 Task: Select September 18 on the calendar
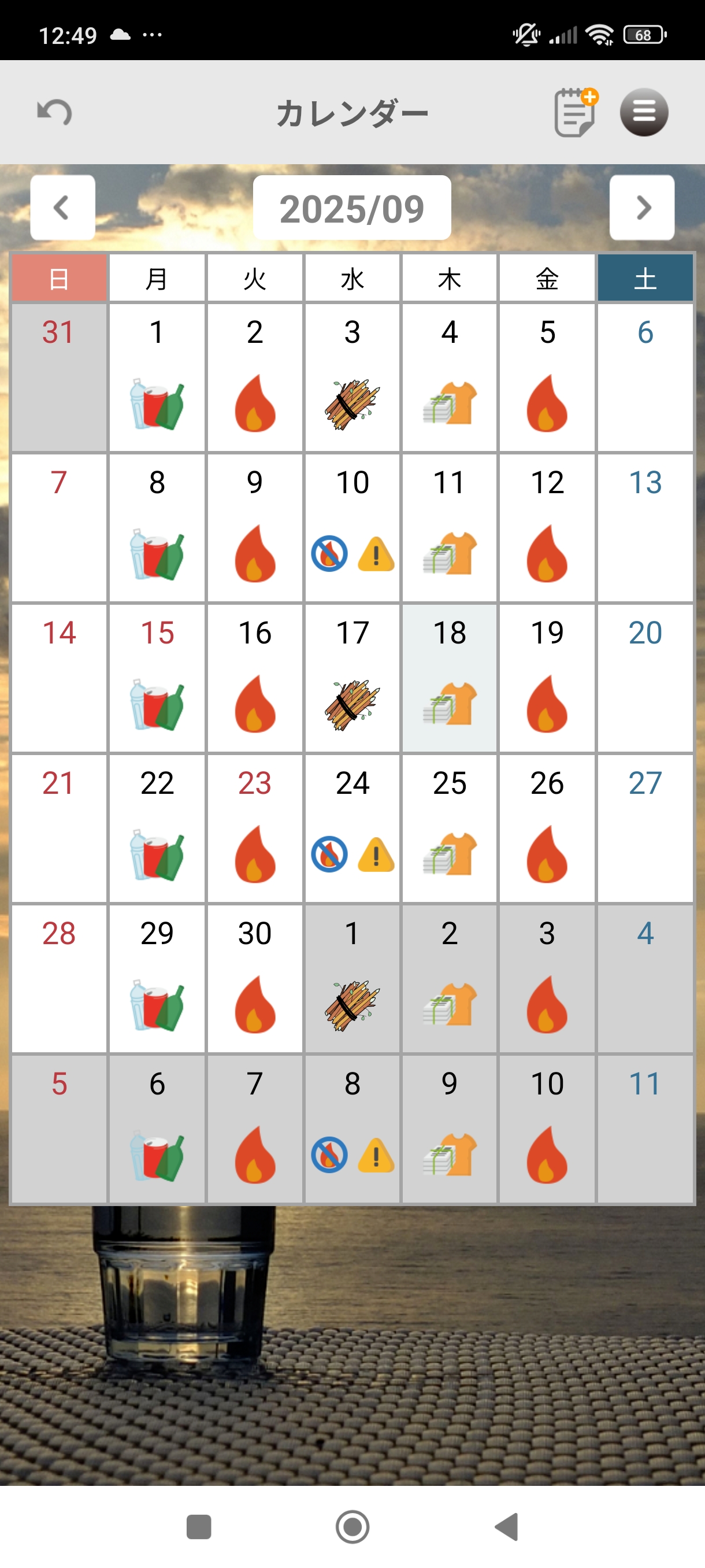(450, 678)
